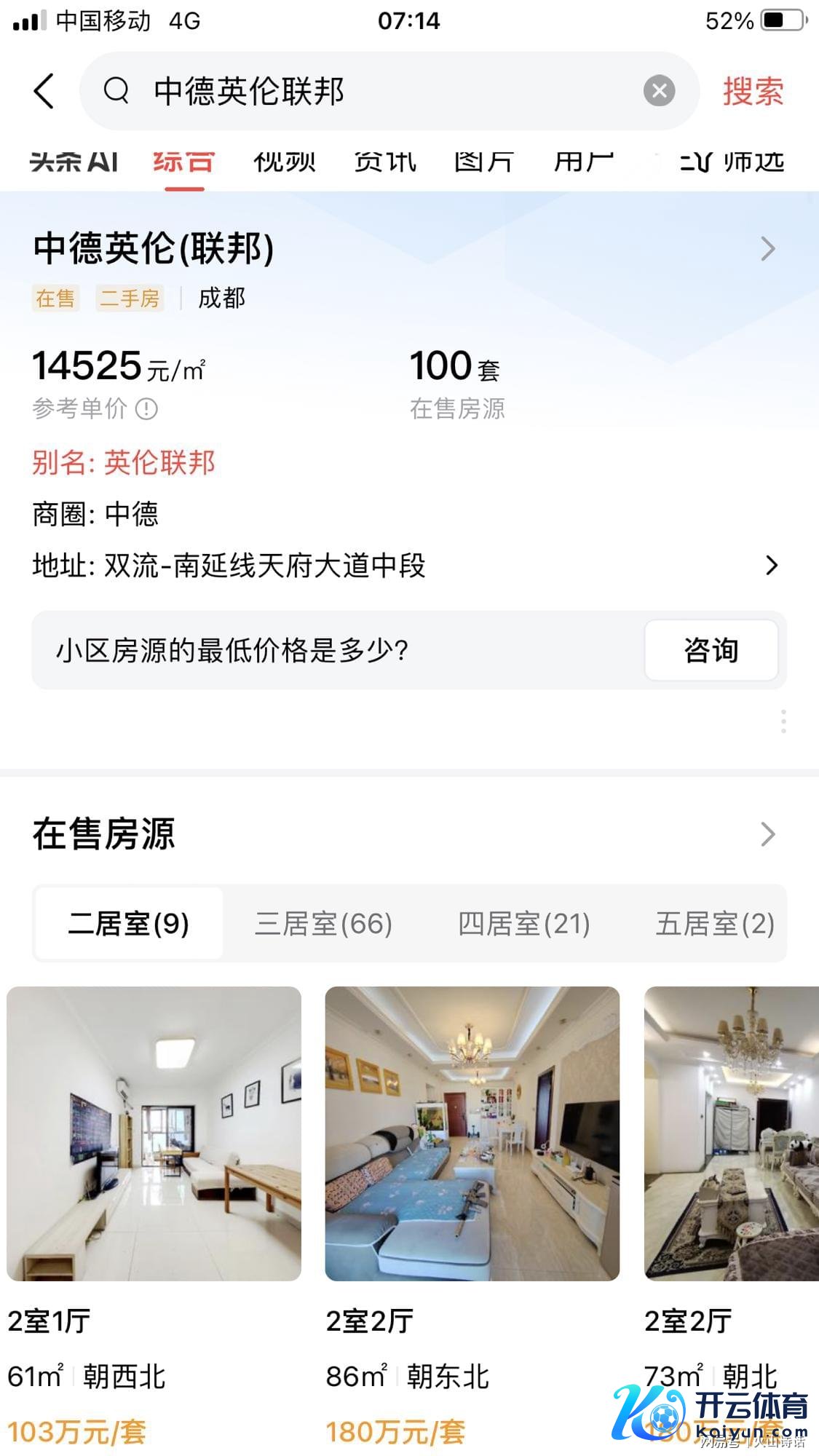
Task: Switch to the 头条AI tab
Action: click(74, 162)
